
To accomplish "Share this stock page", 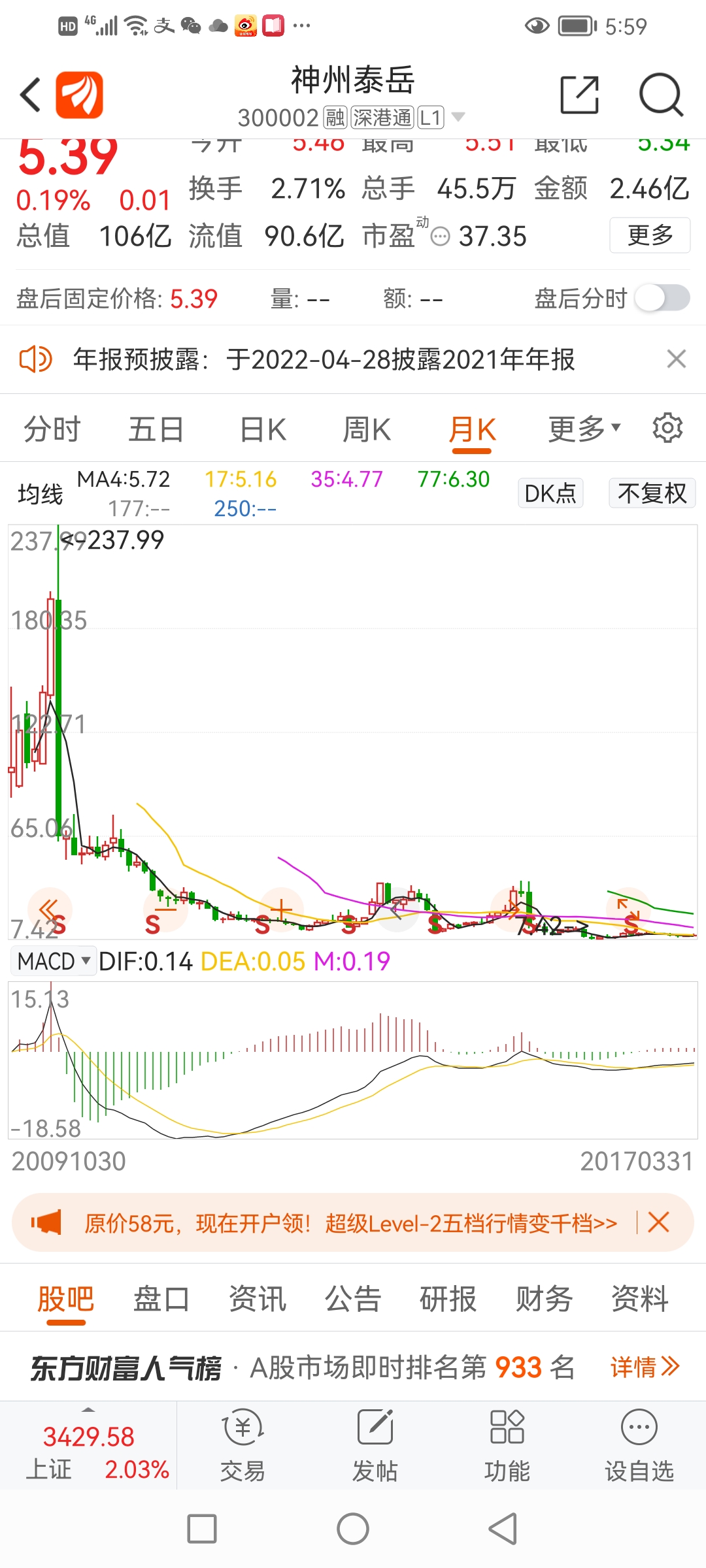I will [580, 95].
